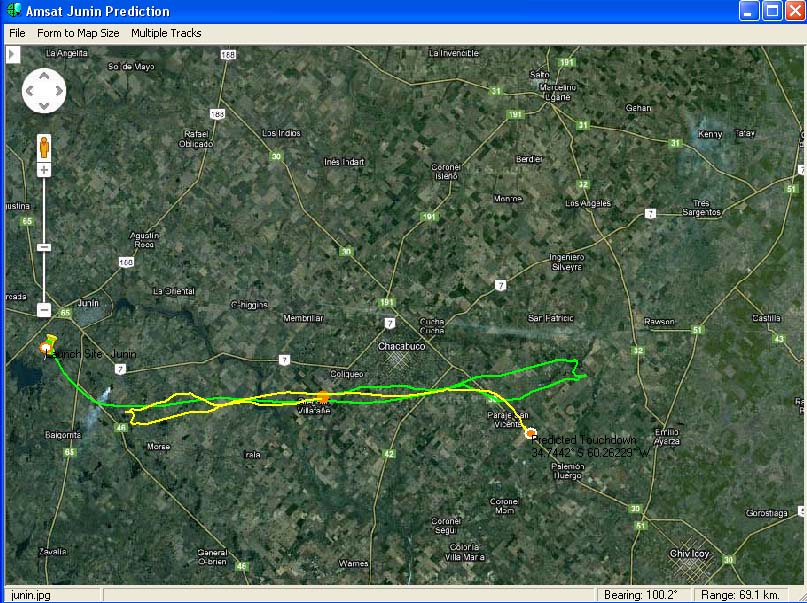Select the Street View pegman

point(44,148)
